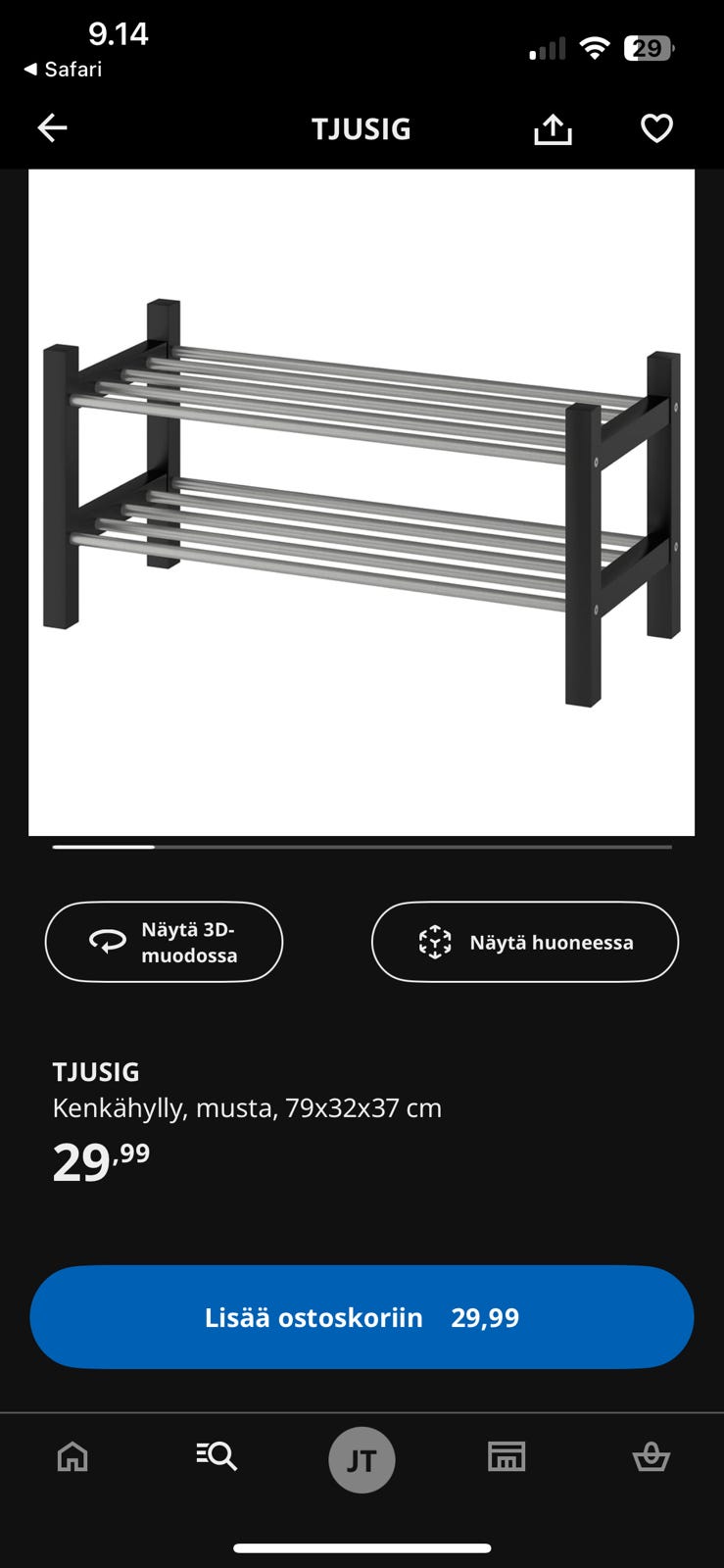Open the shopping basket tab

point(651,1457)
